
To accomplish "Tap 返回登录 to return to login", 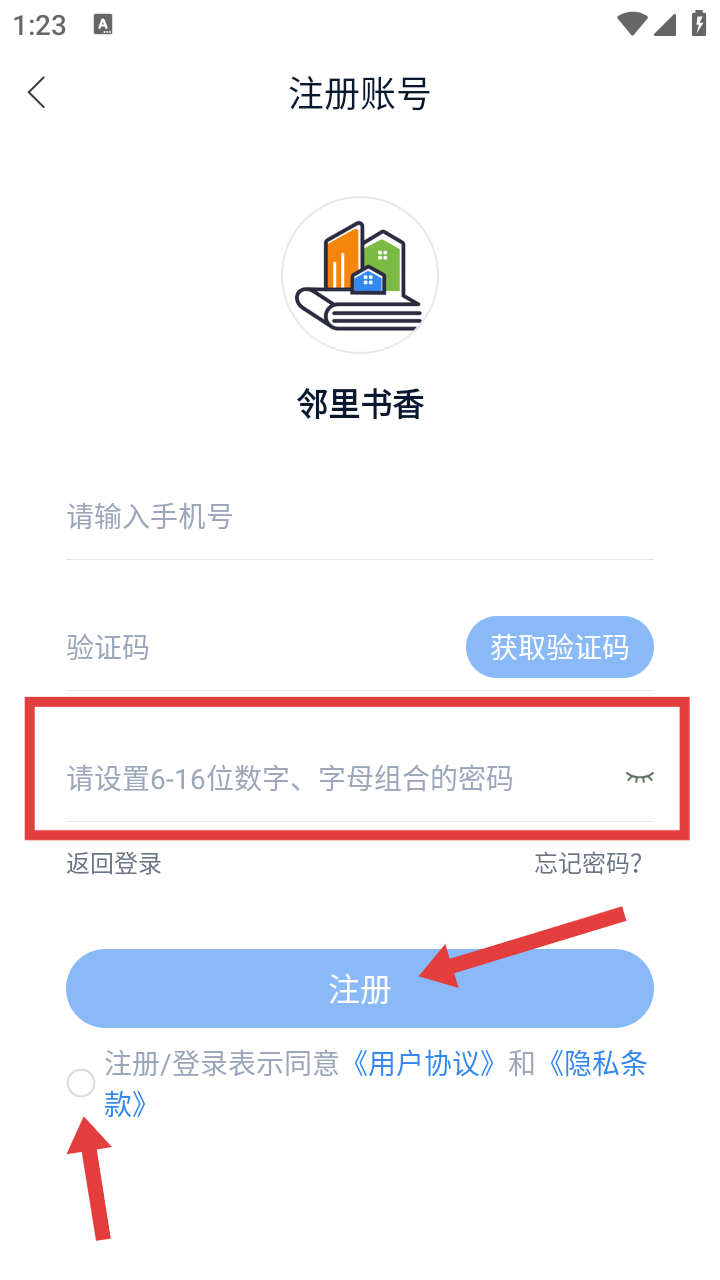I will pyautogui.click(x=114, y=864).
